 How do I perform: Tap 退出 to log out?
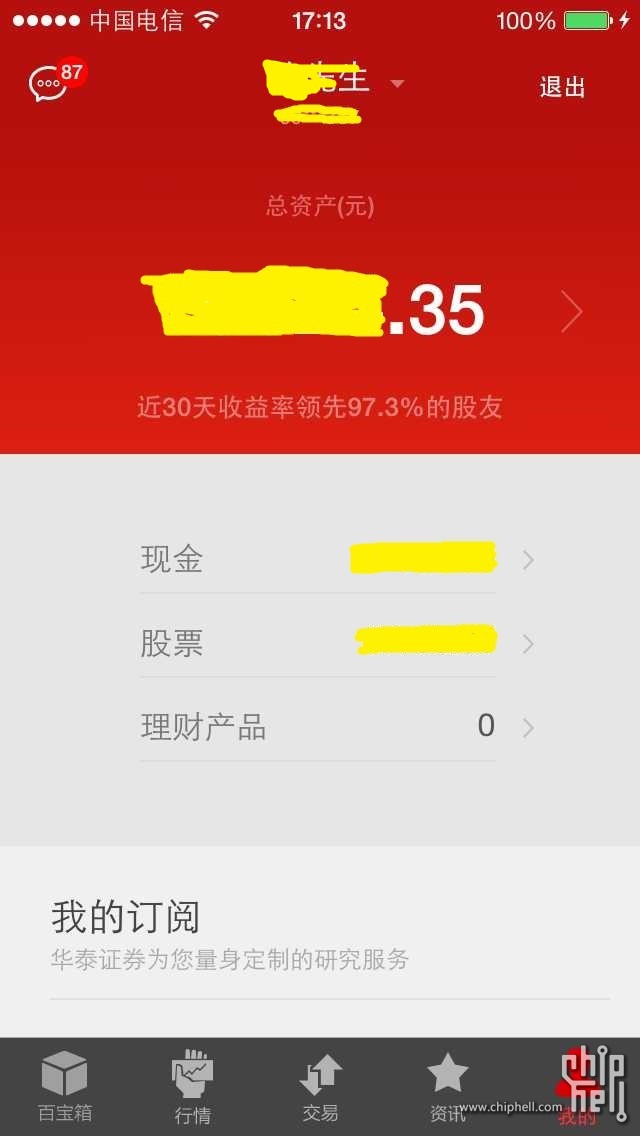[562, 87]
